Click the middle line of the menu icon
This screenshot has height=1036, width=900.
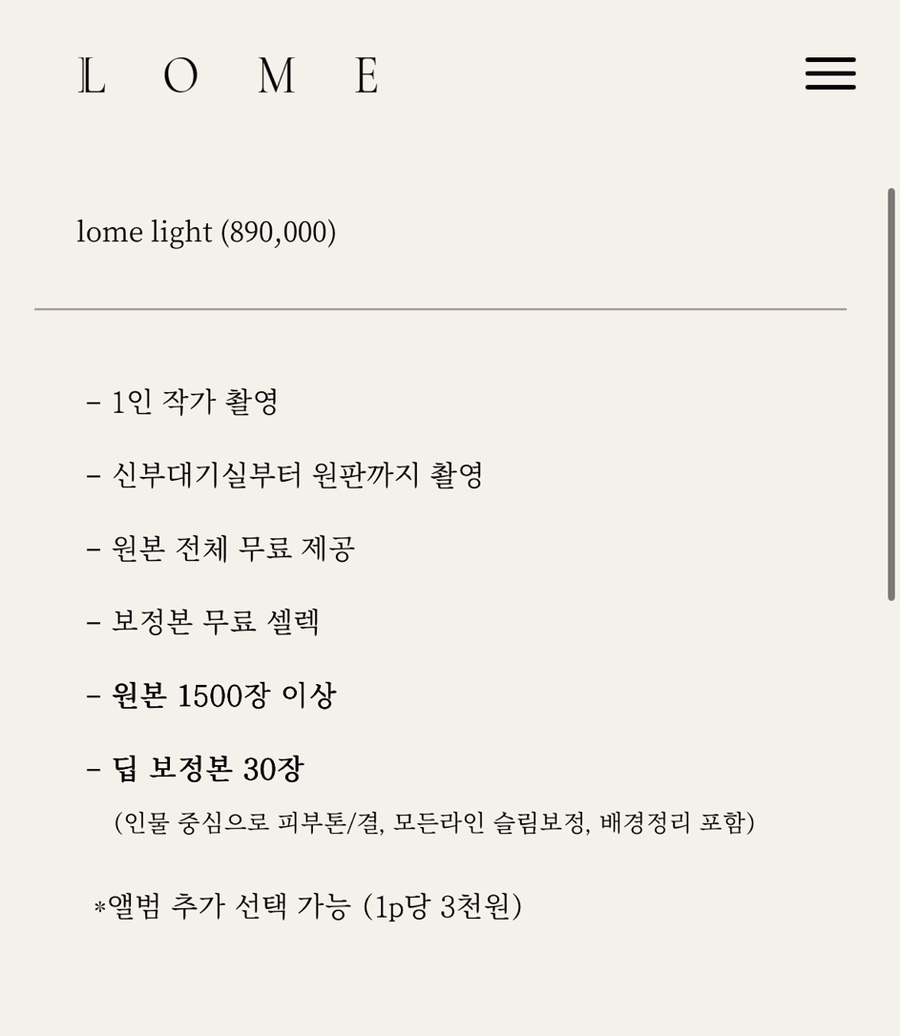click(x=829, y=75)
